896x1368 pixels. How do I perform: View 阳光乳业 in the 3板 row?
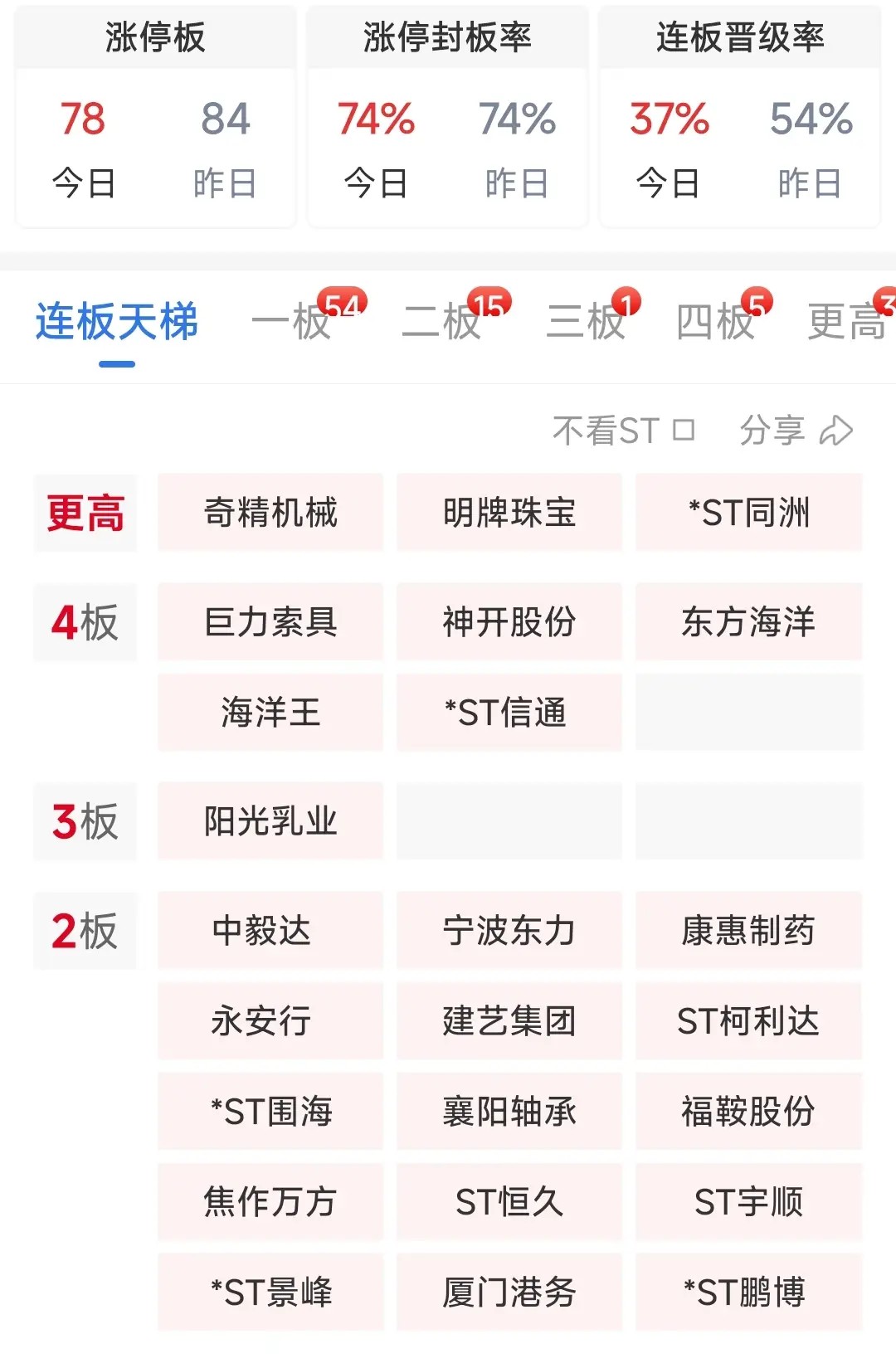point(270,821)
